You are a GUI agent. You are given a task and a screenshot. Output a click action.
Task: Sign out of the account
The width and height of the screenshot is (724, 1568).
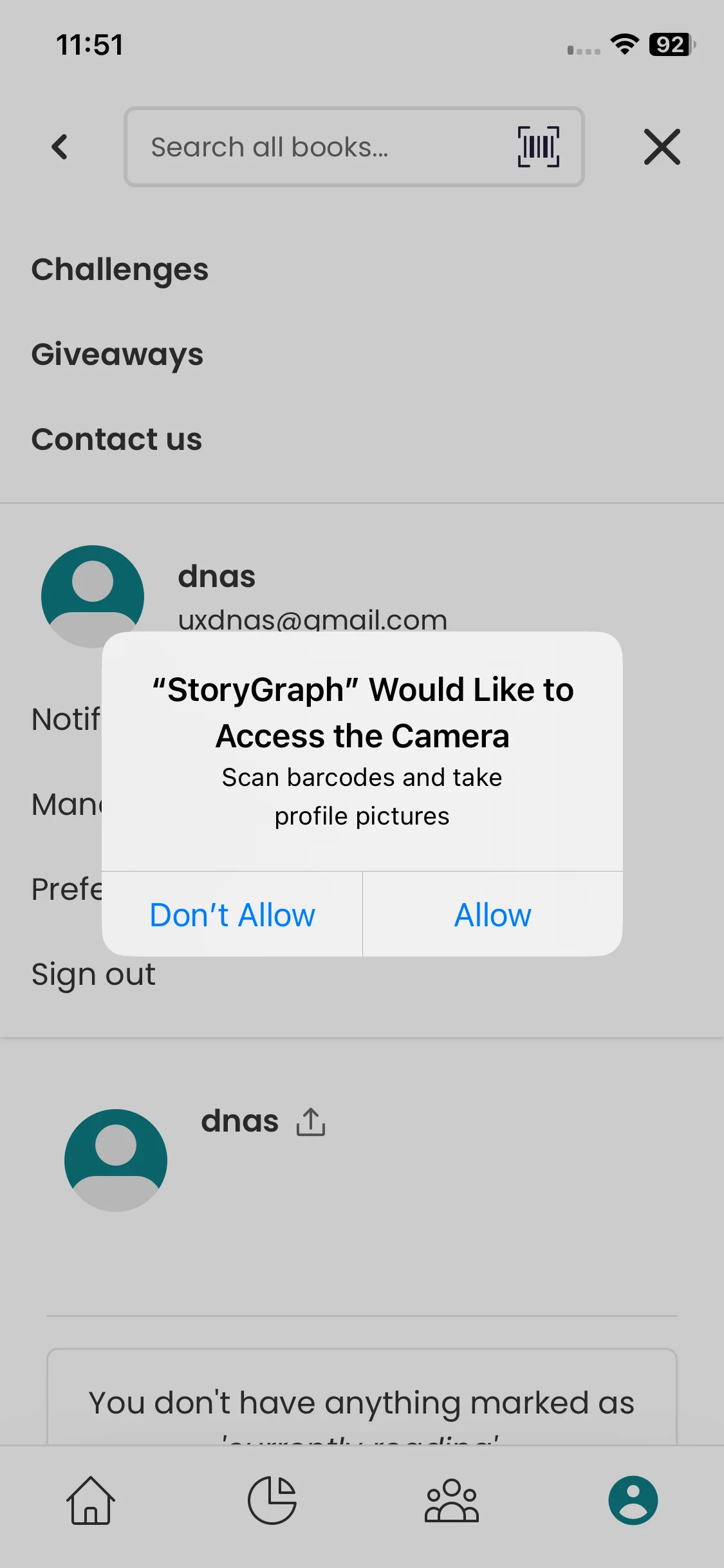click(x=94, y=974)
